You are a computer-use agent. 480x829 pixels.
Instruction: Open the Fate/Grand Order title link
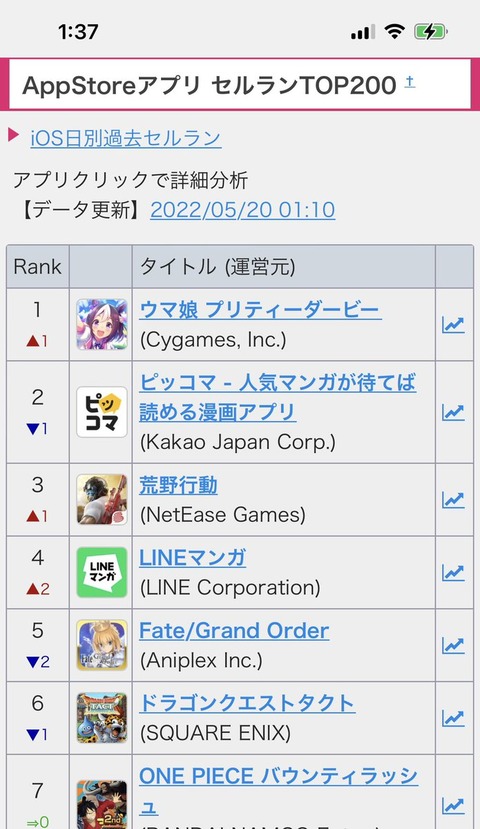(x=234, y=631)
